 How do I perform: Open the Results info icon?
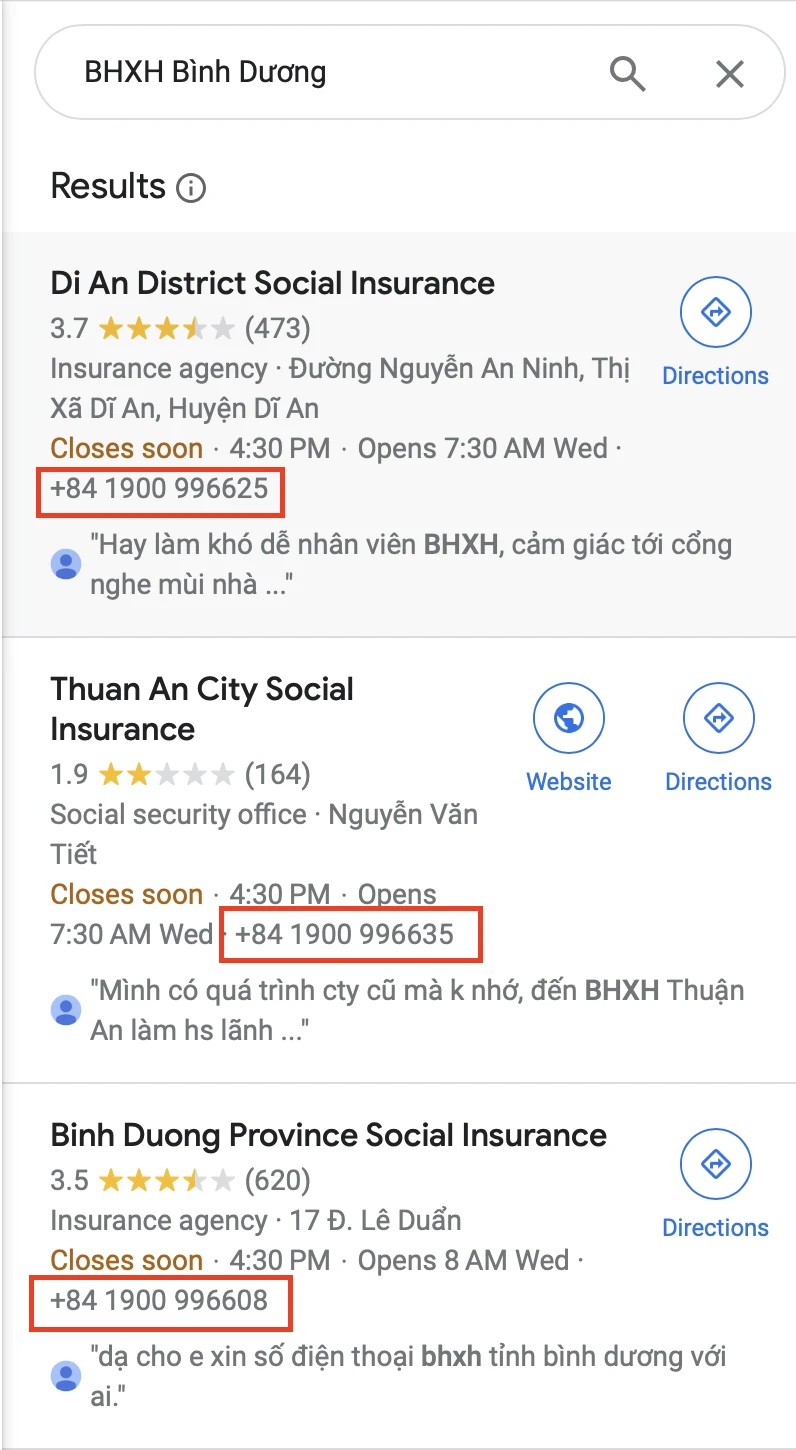pos(191,188)
